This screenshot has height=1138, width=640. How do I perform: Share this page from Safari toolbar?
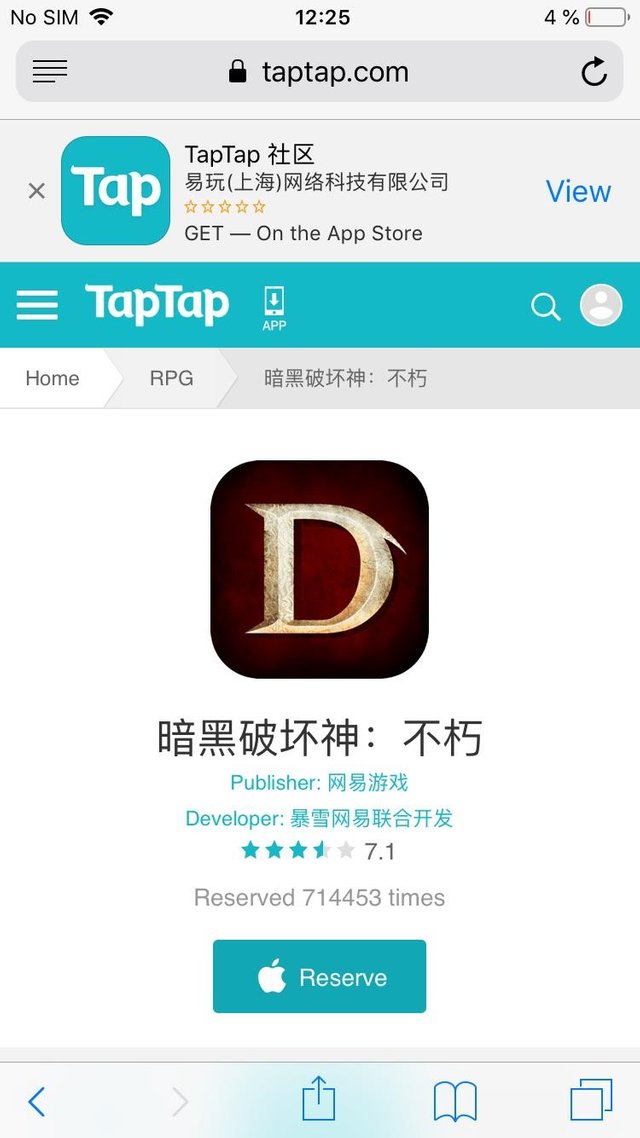319,1099
